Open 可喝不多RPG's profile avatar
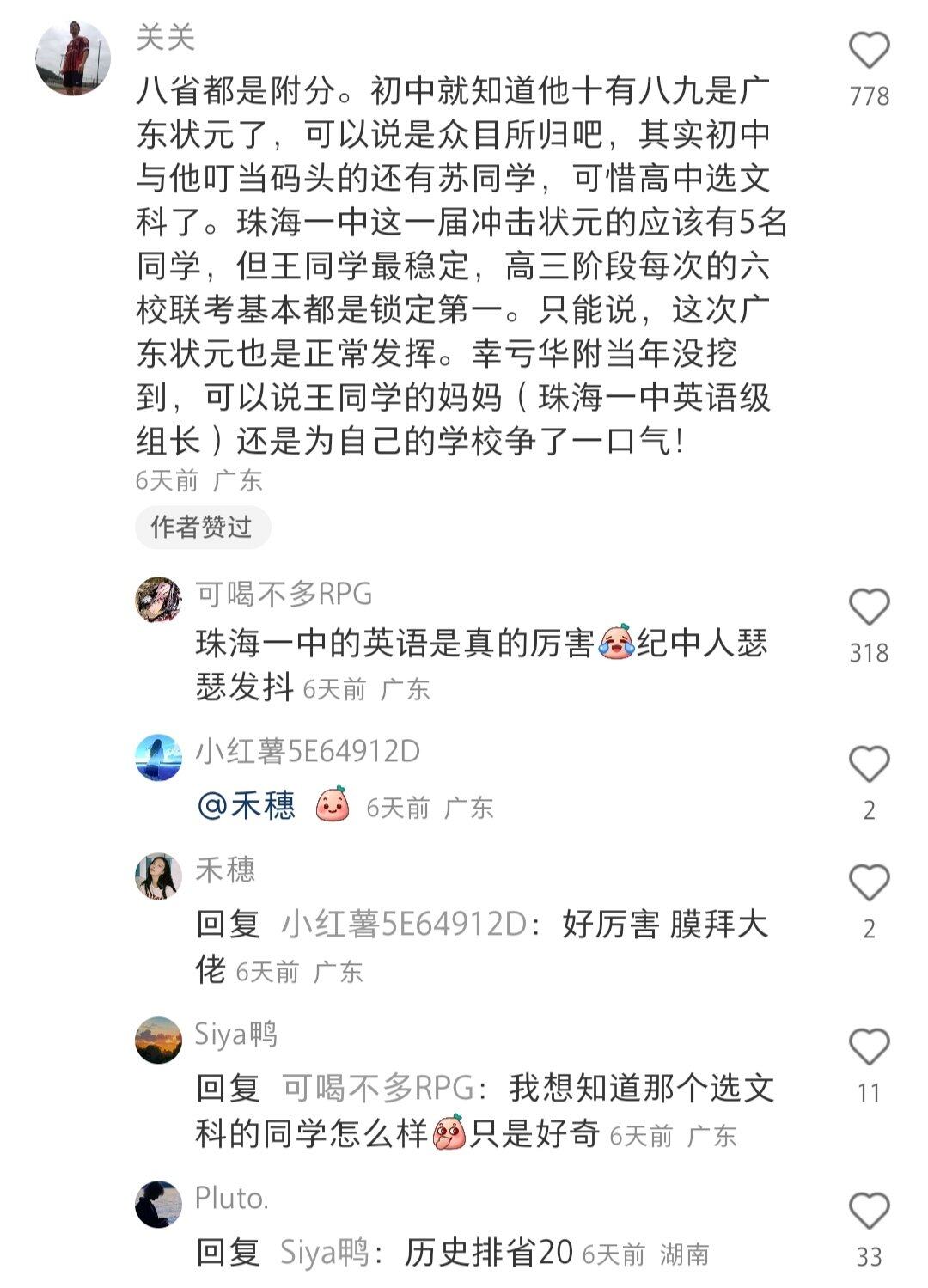Image resolution: width=928 pixels, height=1288 pixels. pos(159,599)
